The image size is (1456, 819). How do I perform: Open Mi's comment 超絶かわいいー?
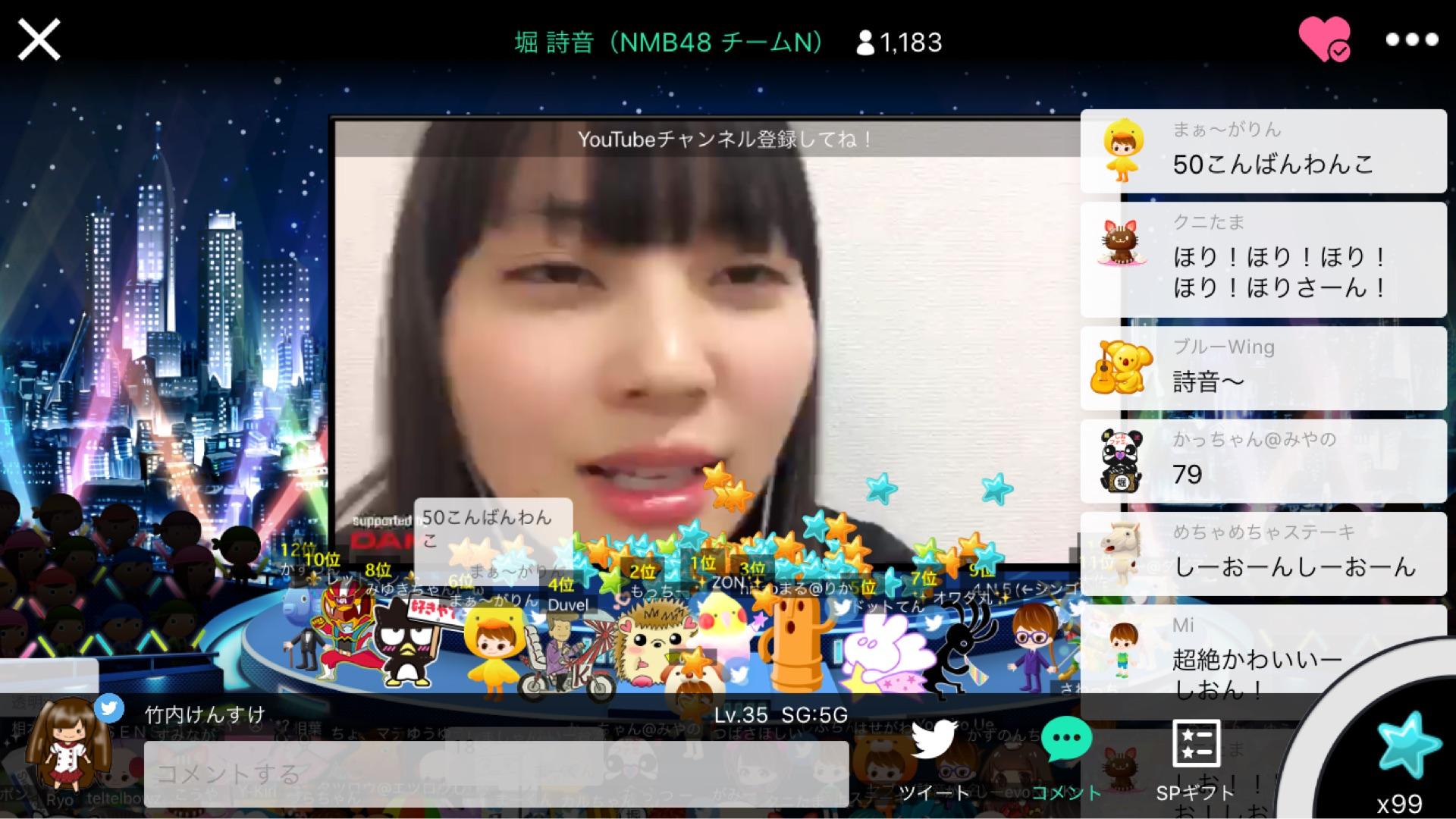(x=1263, y=661)
